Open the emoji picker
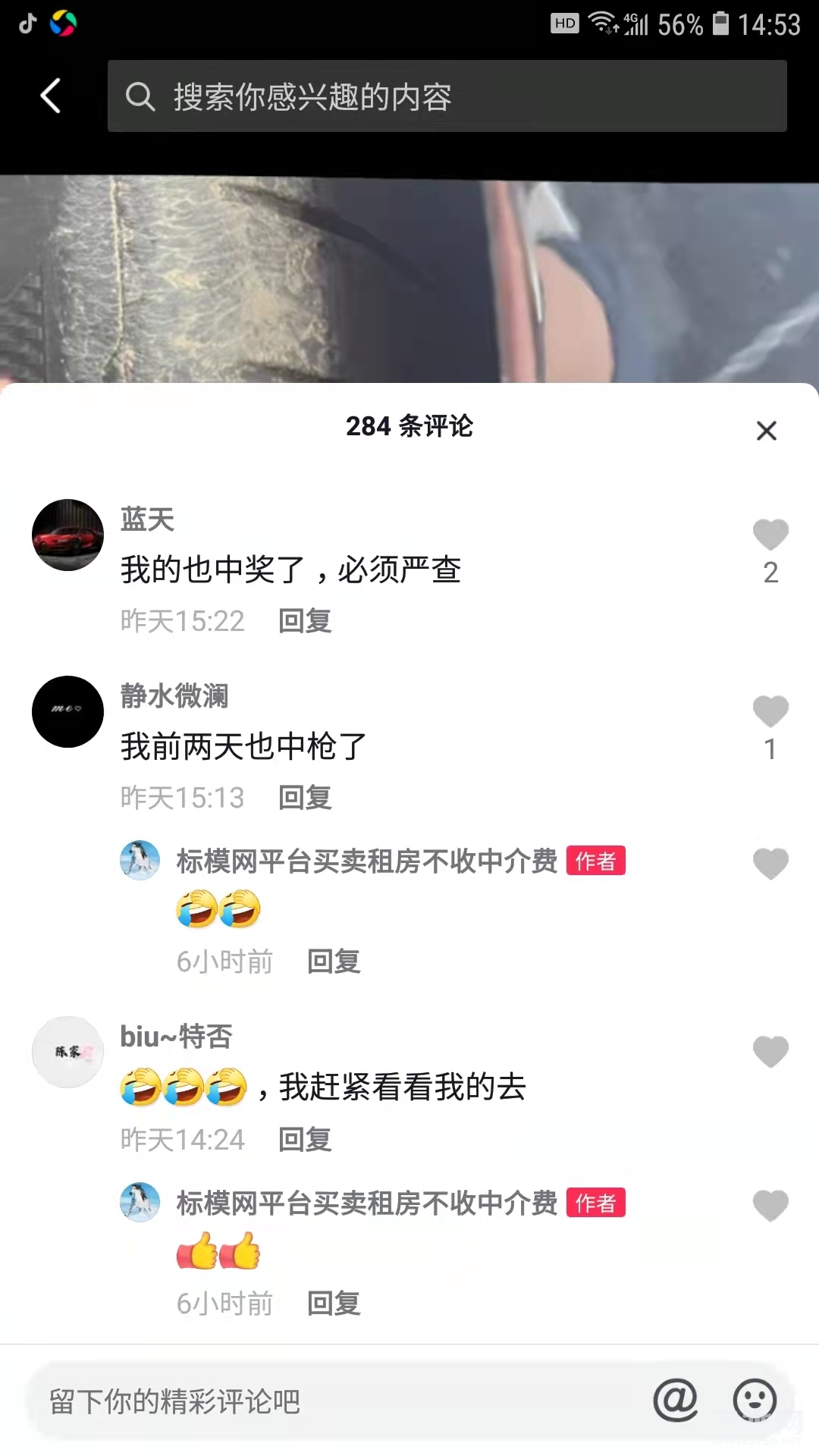Image resolution: width=819 pixels, height=1456 pixels. click(755, 1401)
